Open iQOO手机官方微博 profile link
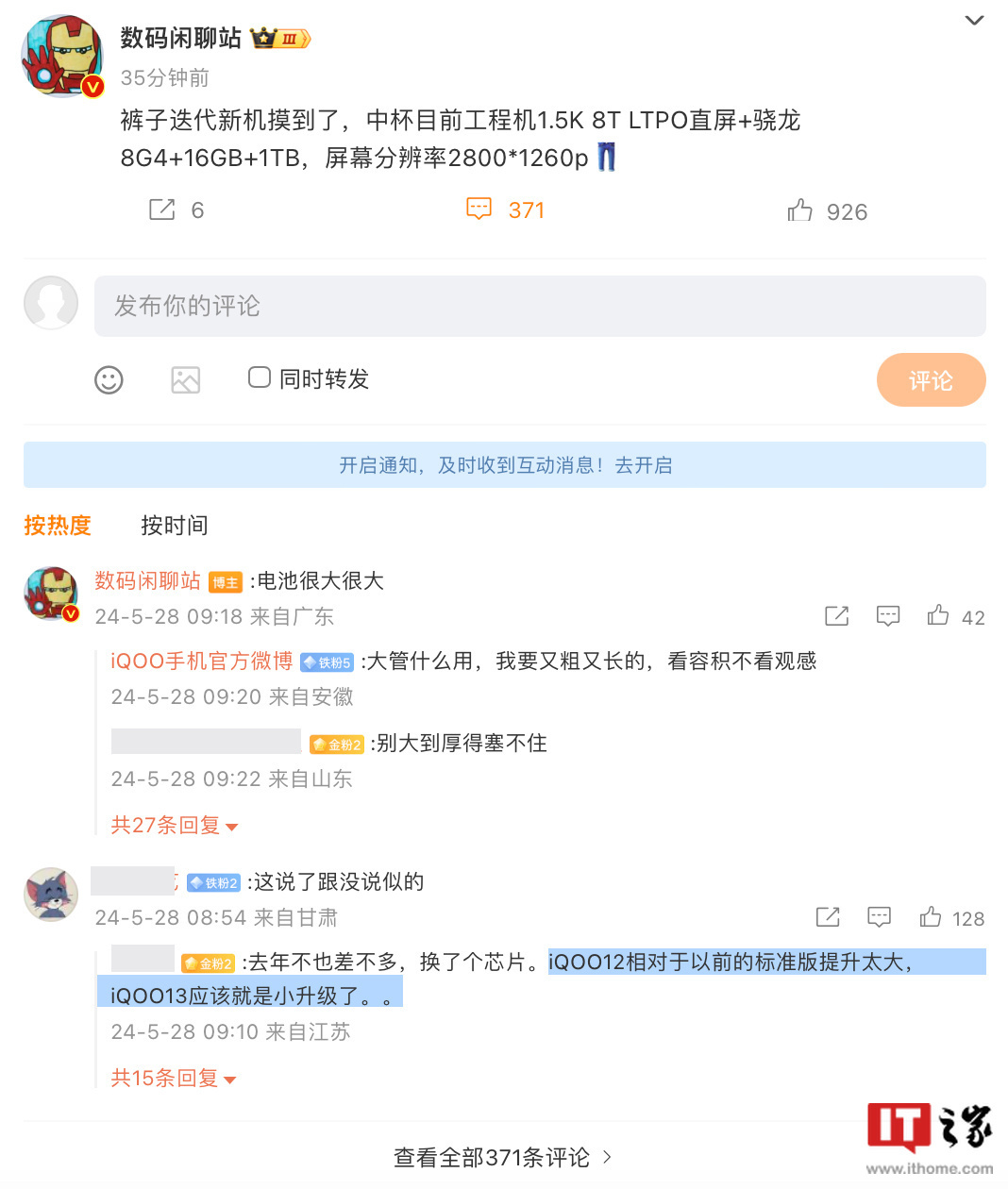 [x=202, y=661]
